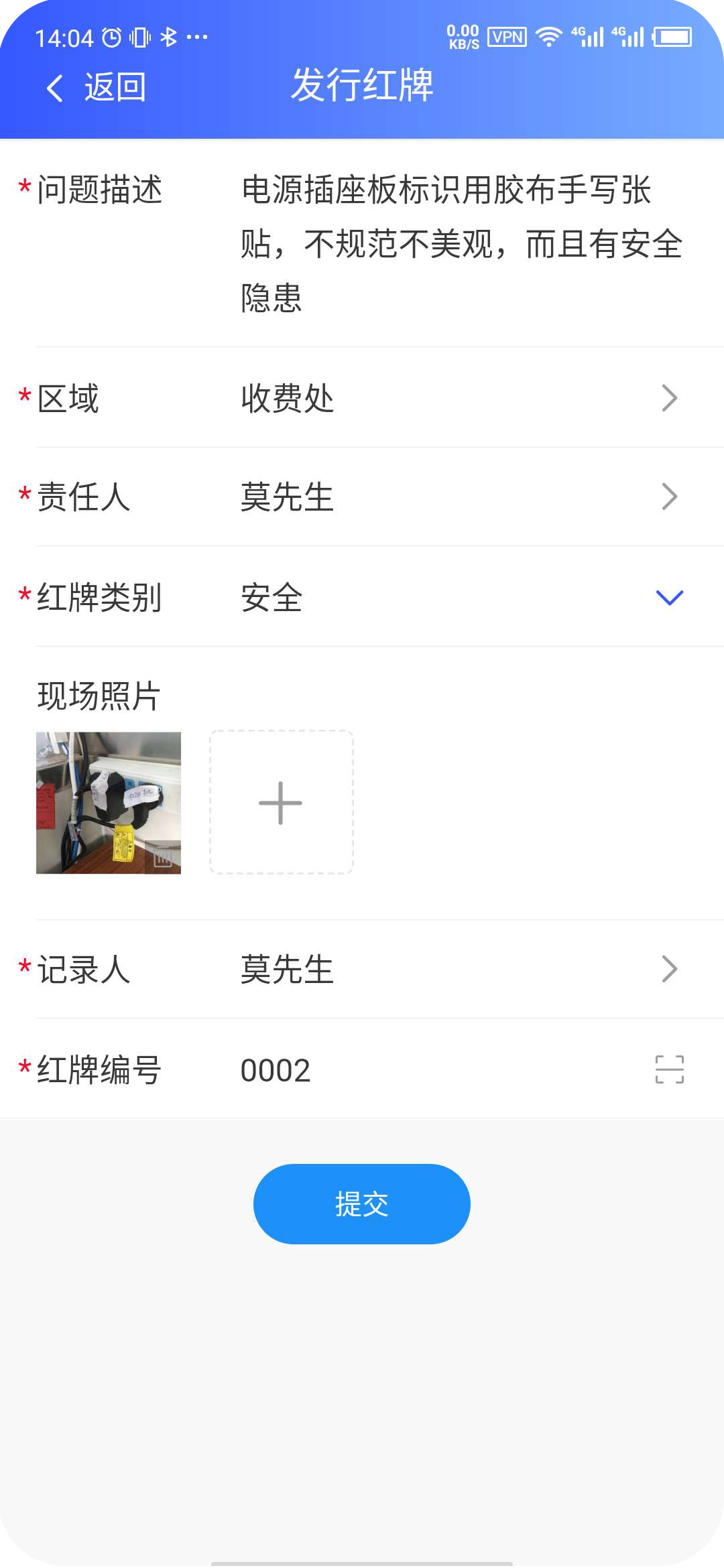
Task: Delete the uploaded site photo
Action: point(163,857)
